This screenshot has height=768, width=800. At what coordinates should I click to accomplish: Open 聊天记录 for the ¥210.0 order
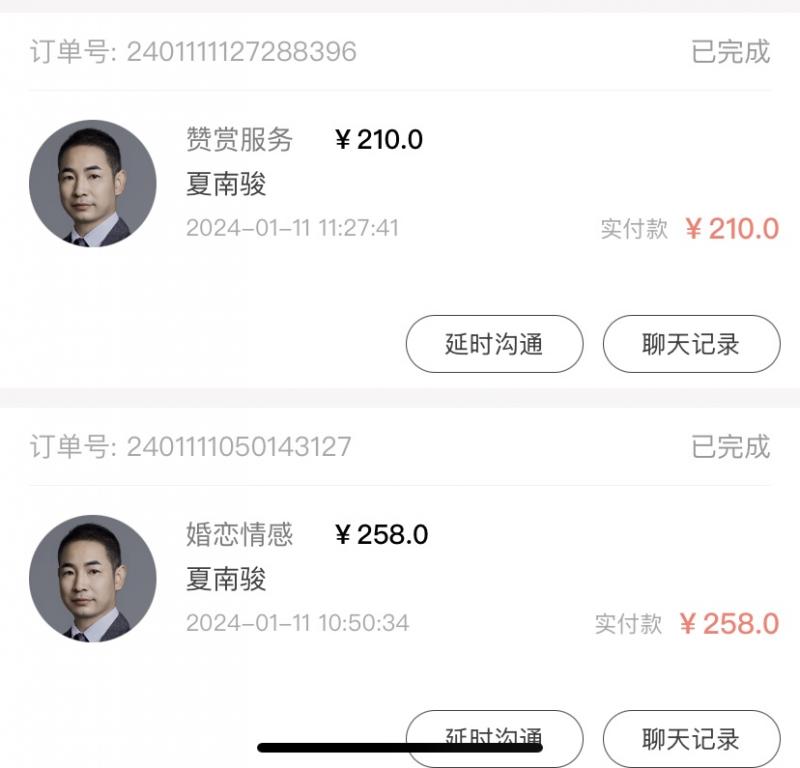click(691, 344)
